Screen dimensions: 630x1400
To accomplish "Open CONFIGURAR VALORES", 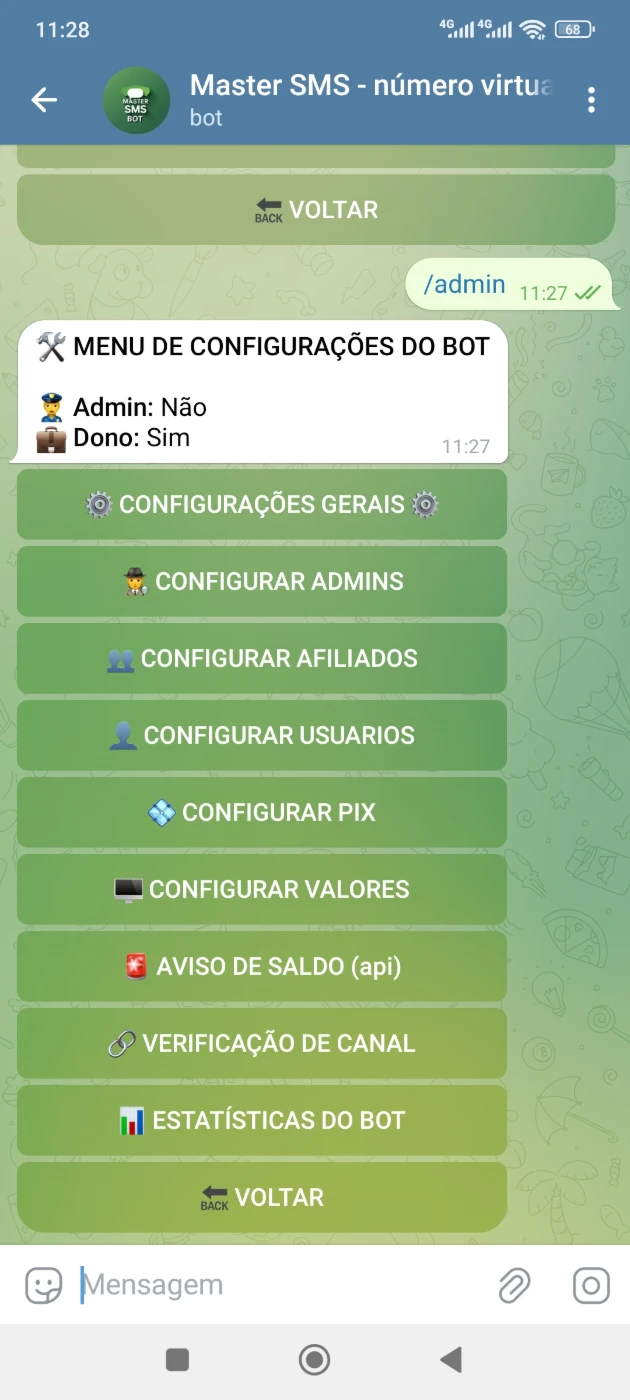I will point(262,890).
